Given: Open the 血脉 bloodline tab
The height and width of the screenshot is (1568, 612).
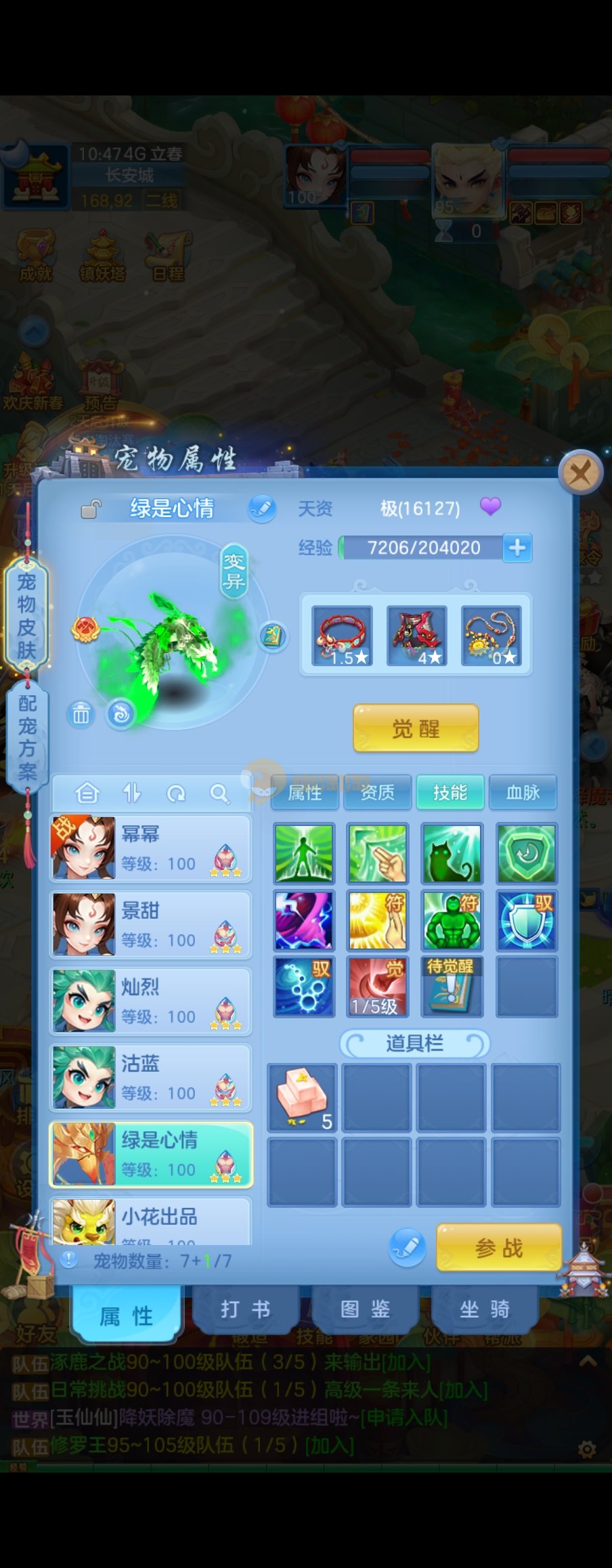Looking at the screenshot, I should [523, 792].
